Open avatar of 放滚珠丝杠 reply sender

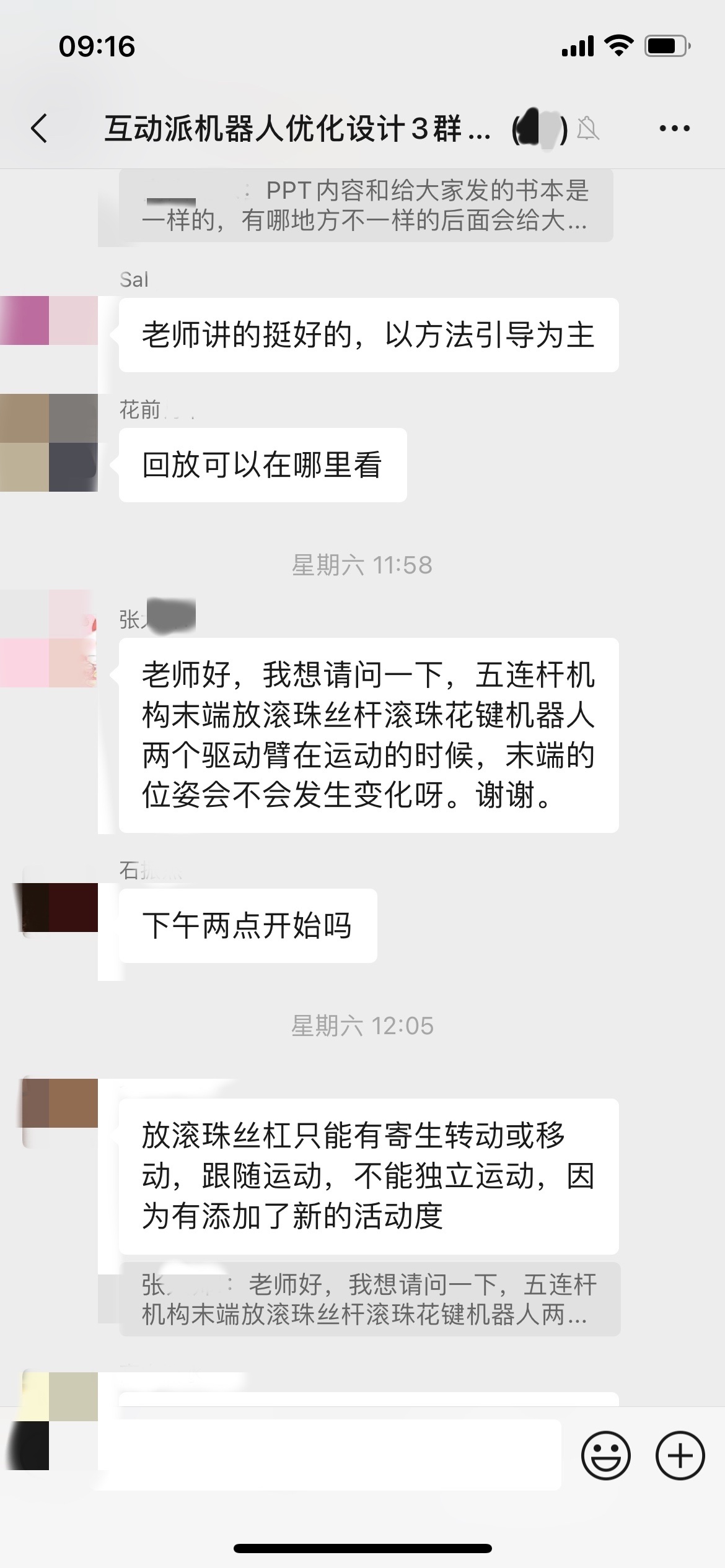[59, 1104]
